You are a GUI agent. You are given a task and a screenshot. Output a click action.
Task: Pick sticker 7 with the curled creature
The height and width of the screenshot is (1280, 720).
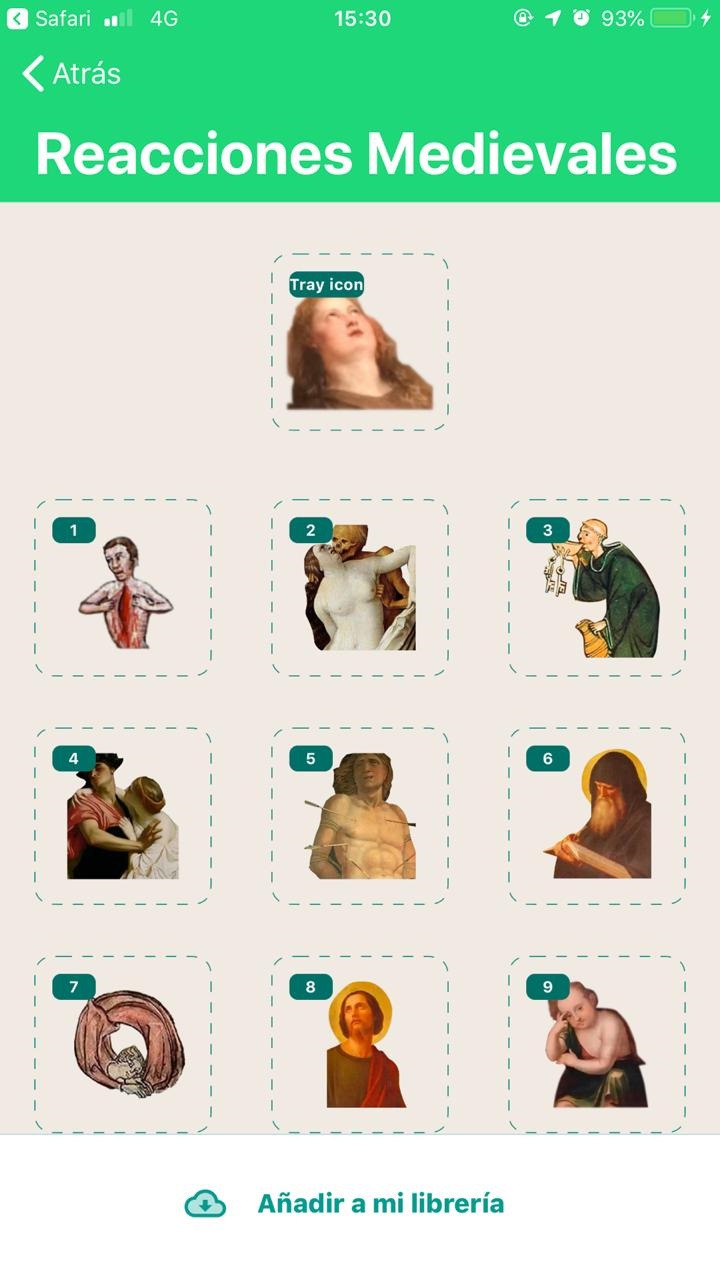point(124,1045)
